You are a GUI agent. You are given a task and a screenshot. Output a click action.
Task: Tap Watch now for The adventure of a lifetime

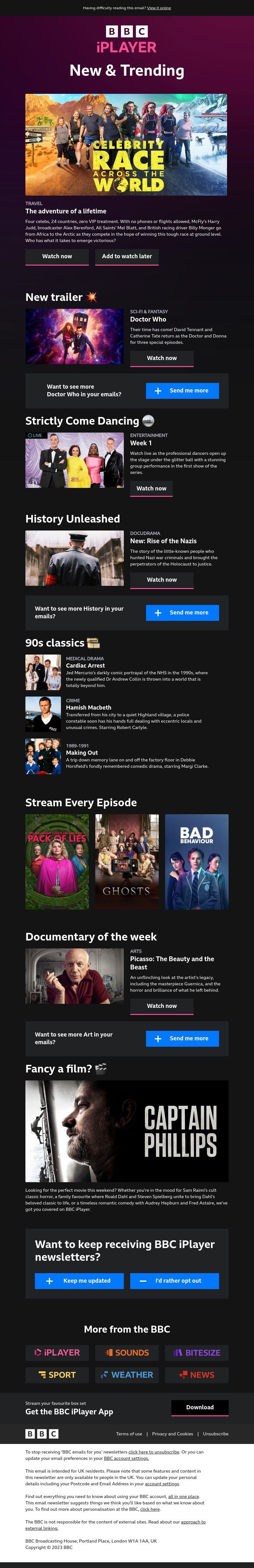pos(57,256)
